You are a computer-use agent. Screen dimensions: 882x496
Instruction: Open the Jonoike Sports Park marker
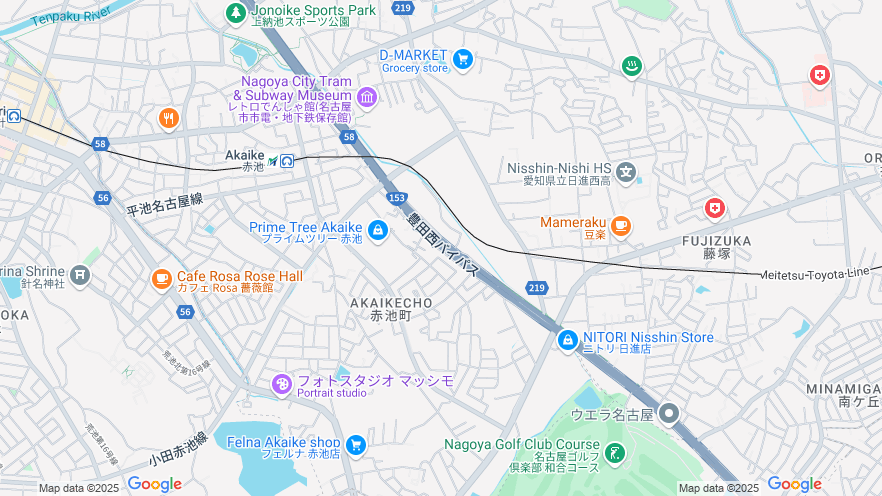pyautogui.click(x=235, y=12)
